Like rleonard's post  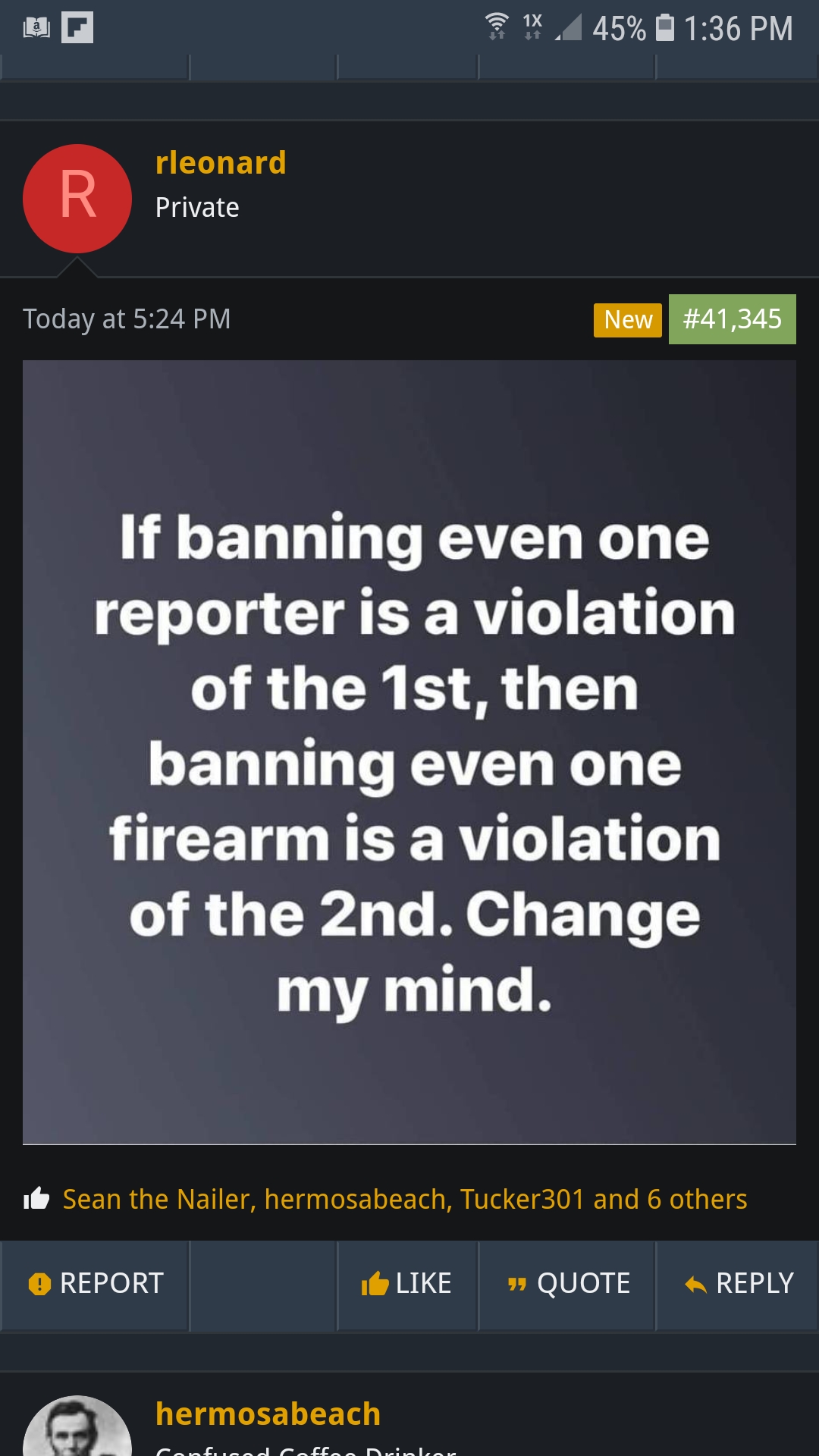(x=407, y=1283)
